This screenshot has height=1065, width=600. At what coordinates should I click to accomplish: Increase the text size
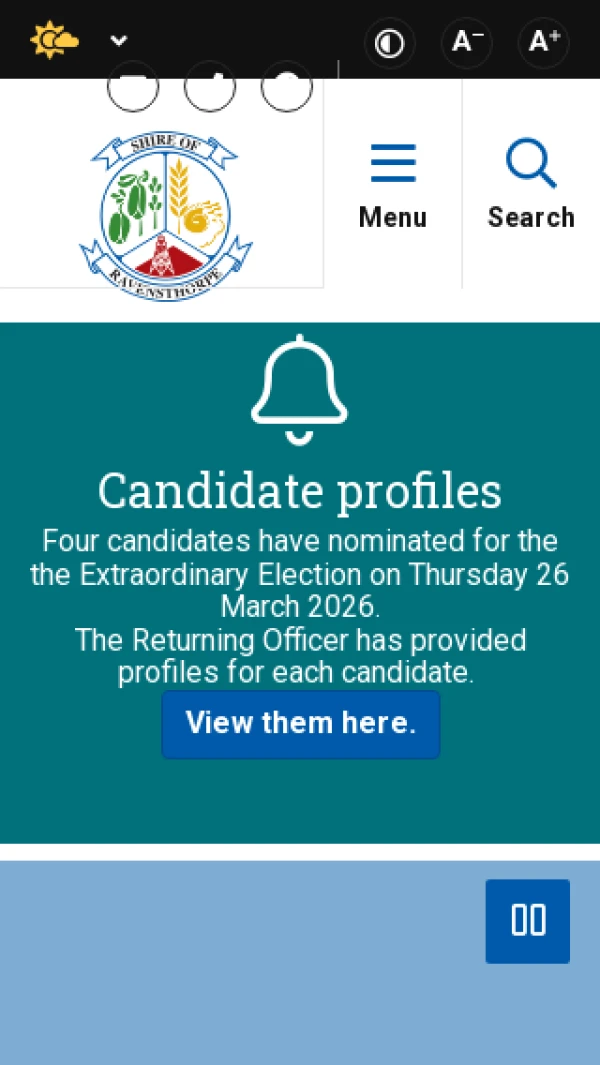(543, 43)
